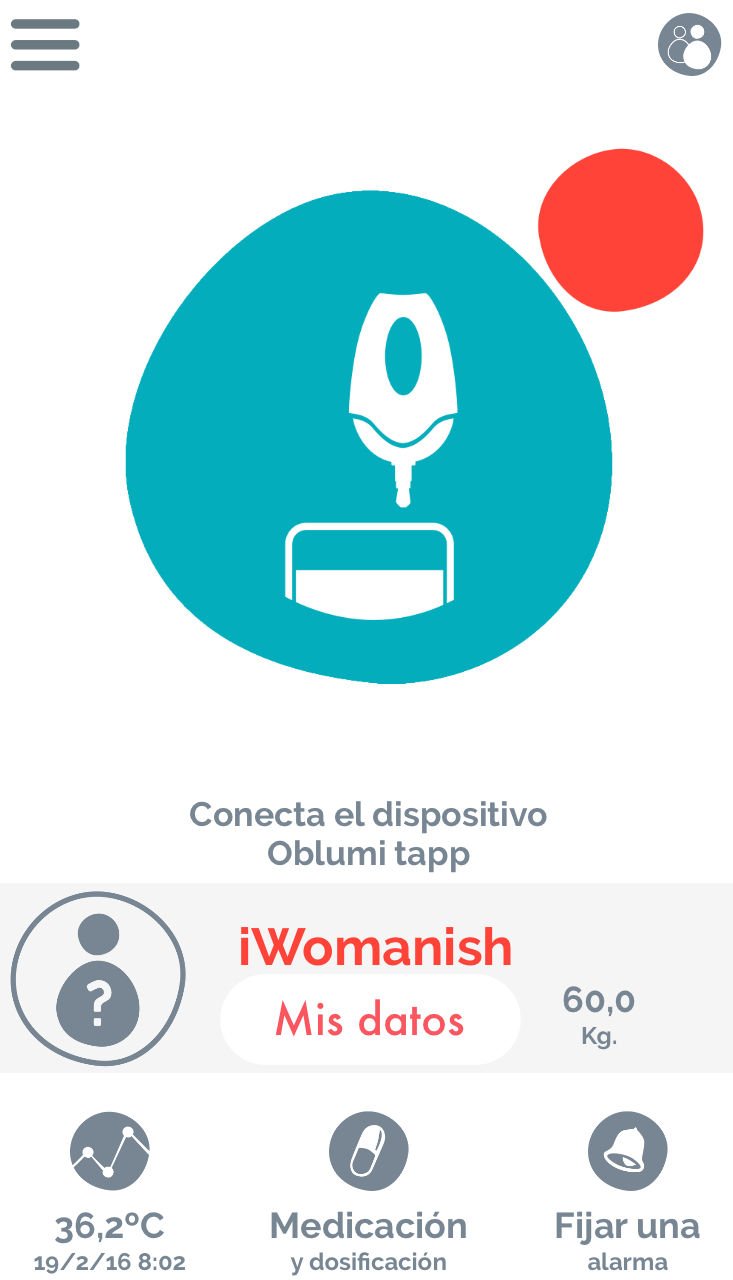Tap the red circle button
Image resolution: width=733 pixels, height=1280 pixels.
[621, 230]
